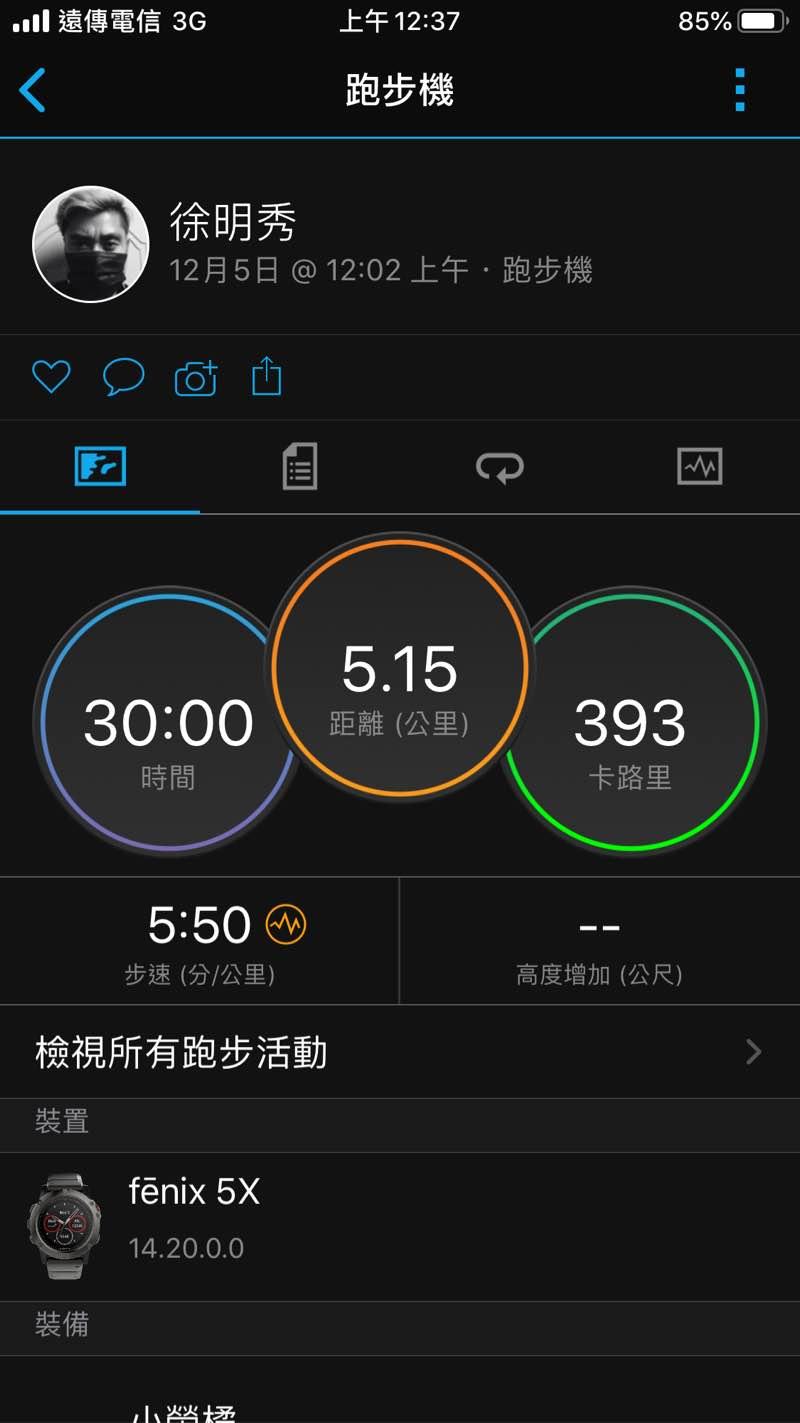
Task: Open the three-dot overflow menu
Action: 740,90
